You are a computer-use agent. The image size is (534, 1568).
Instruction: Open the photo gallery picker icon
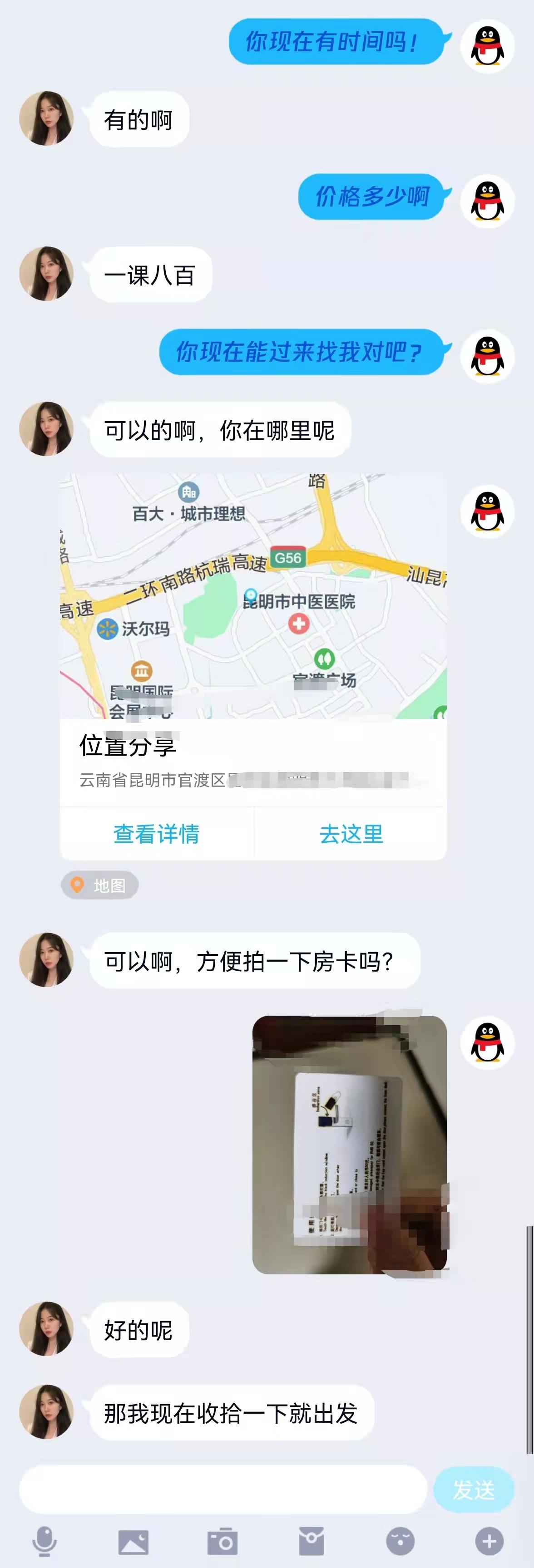pyautogui.click(x=133, y=1542)
